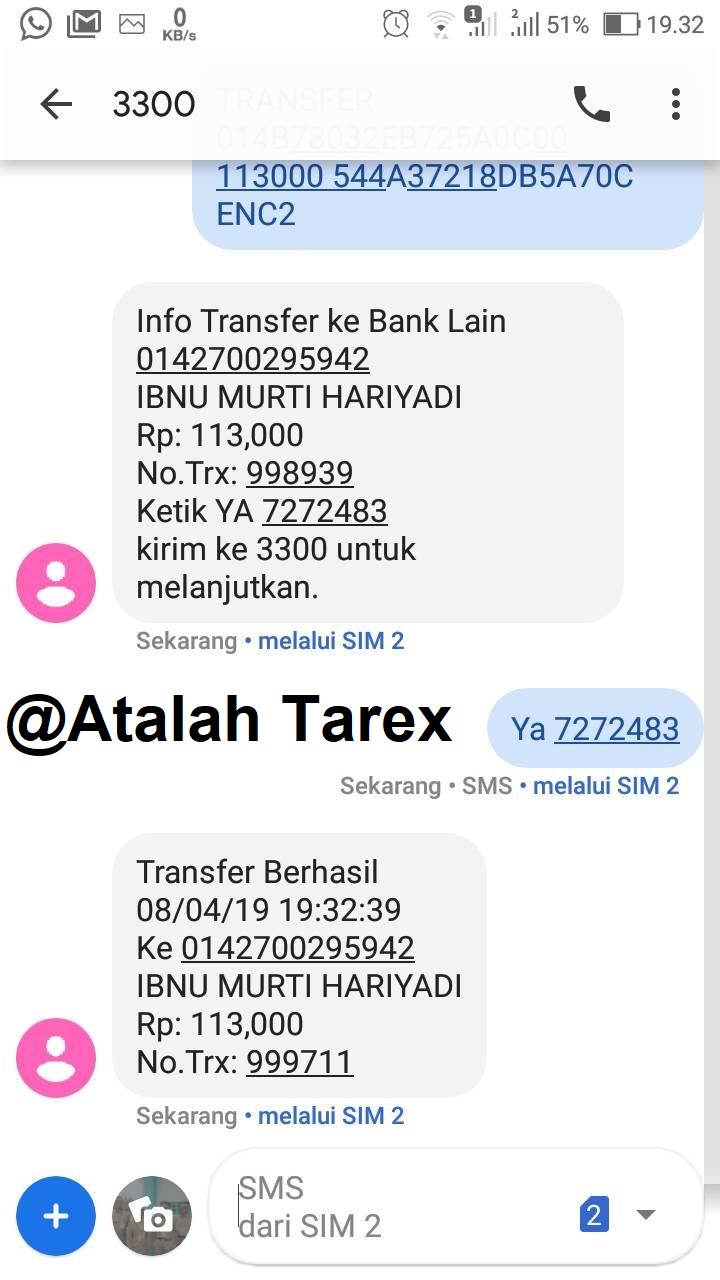Screen dimensions: 720x1280
Task: Focus the SMS text input field
Action: (x=400, y=1207)
